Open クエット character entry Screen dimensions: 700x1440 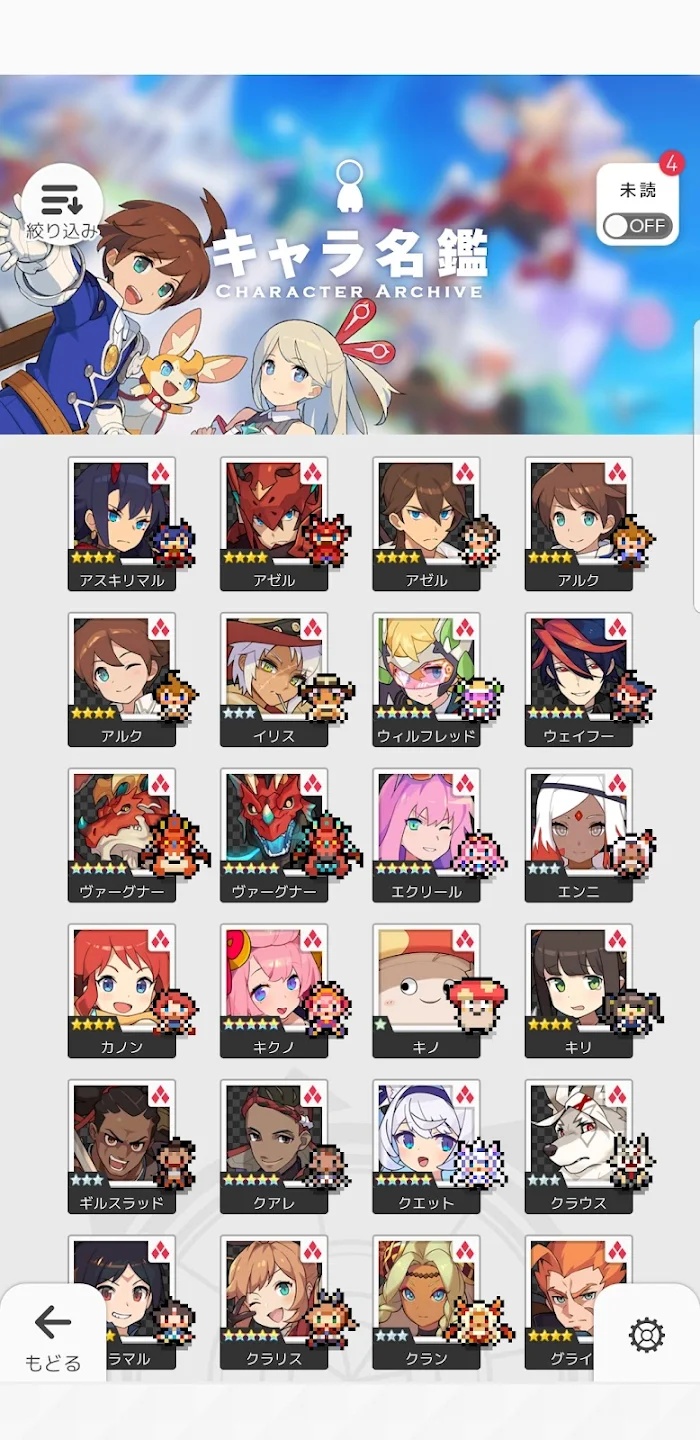[426, 1147]
